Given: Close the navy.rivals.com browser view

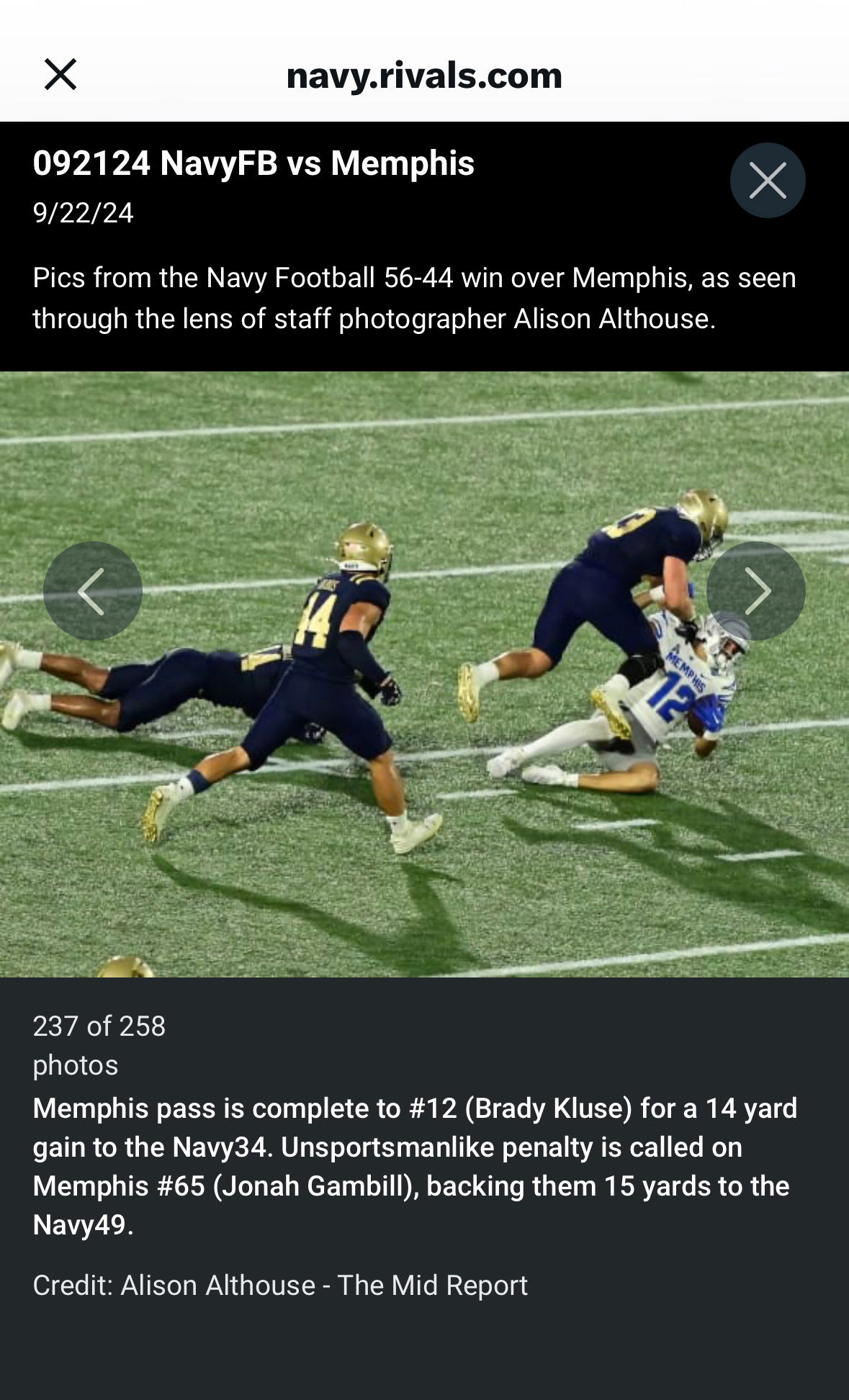Looking at the screenshot, I should (60, 74).
